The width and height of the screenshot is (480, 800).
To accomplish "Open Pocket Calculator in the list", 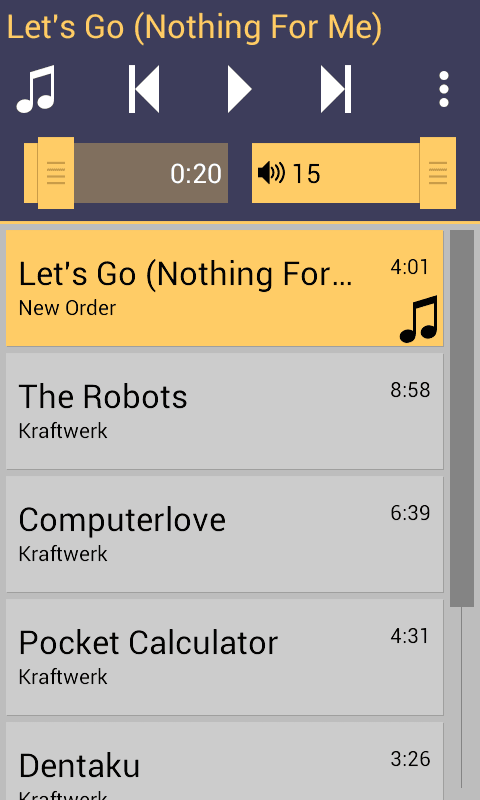I will pyautogui.click(x=224, y=657).
